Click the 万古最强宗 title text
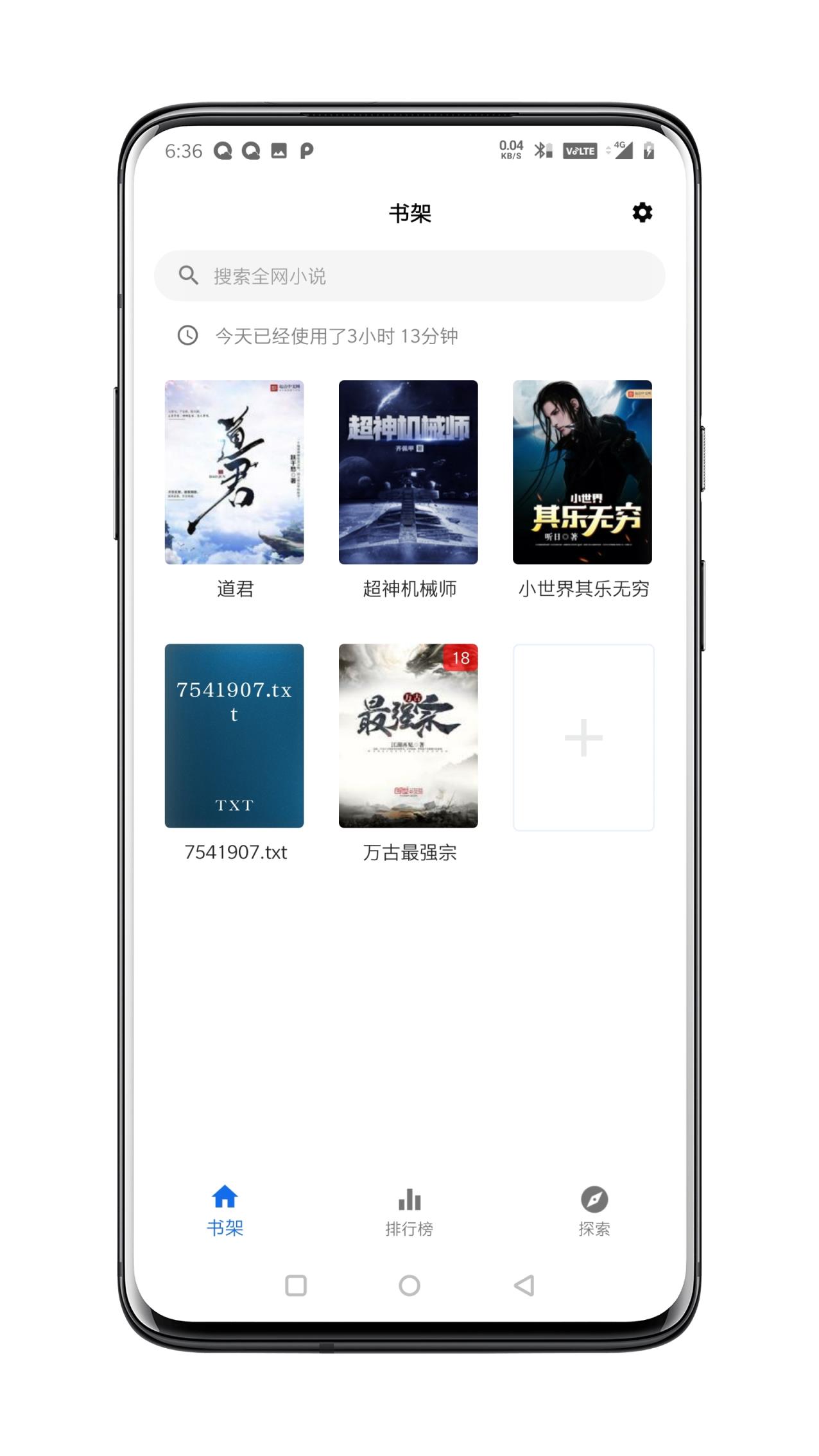Screen dimensions: 819x1456 pos(409,853)
